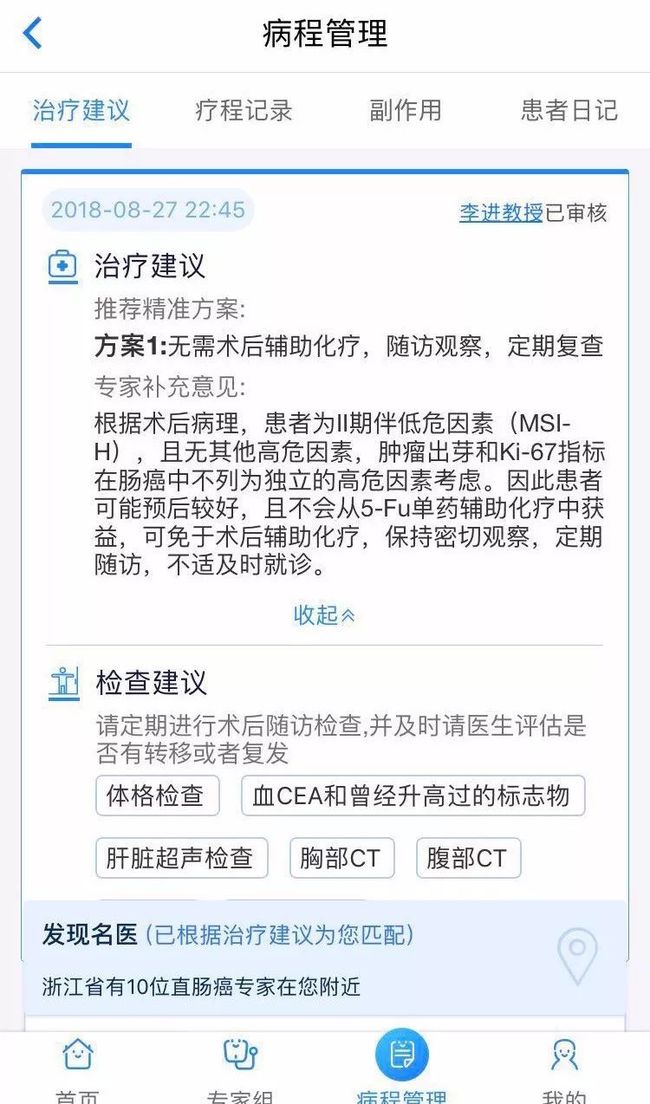The height and width of the screenshot is (1104, 650).
Task: Collapse the advice with 收起
Action: pyautogui.click(x=324, y=615)
